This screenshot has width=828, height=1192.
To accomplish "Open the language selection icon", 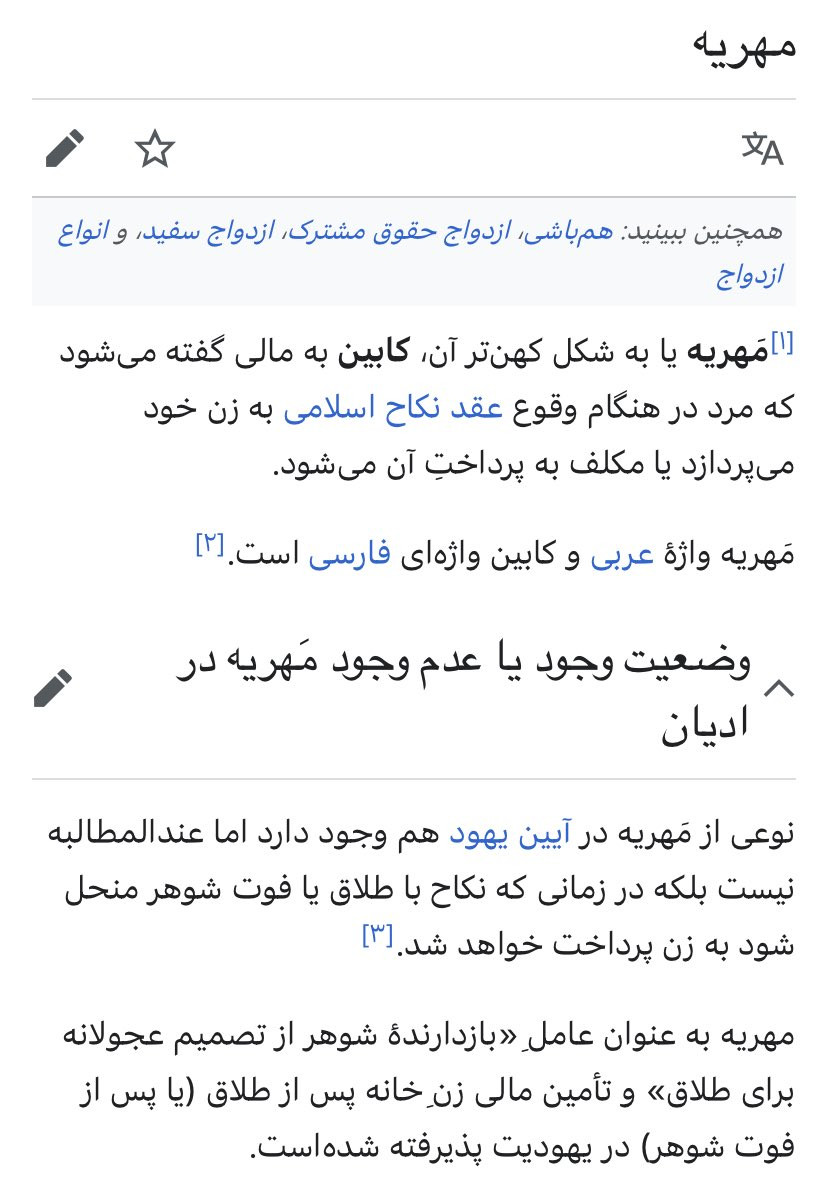I will click(x=762, y=148).
